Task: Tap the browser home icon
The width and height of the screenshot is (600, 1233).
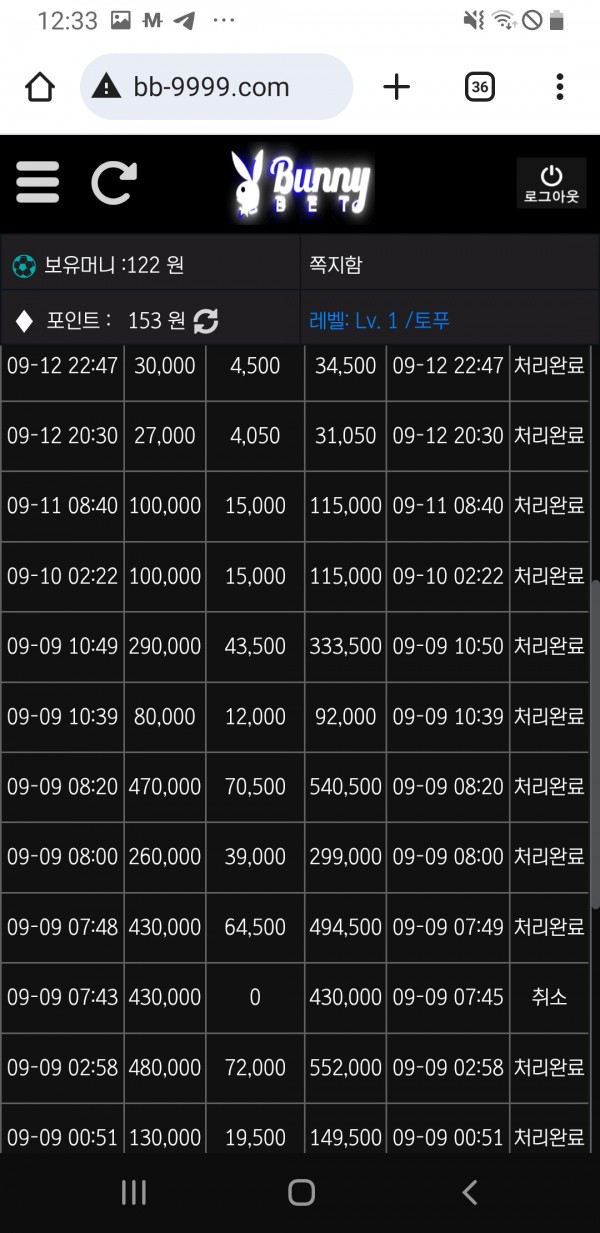Action: (x=40, y=87)
